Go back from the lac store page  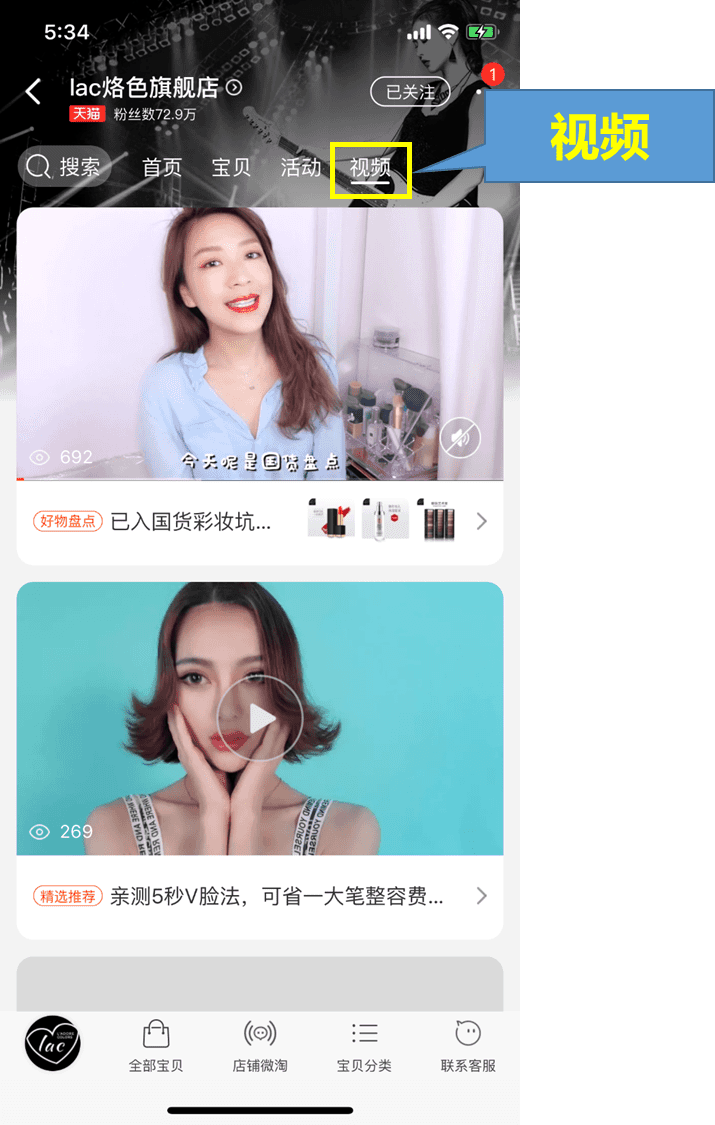pyautogui.click(x=33, y=92)
